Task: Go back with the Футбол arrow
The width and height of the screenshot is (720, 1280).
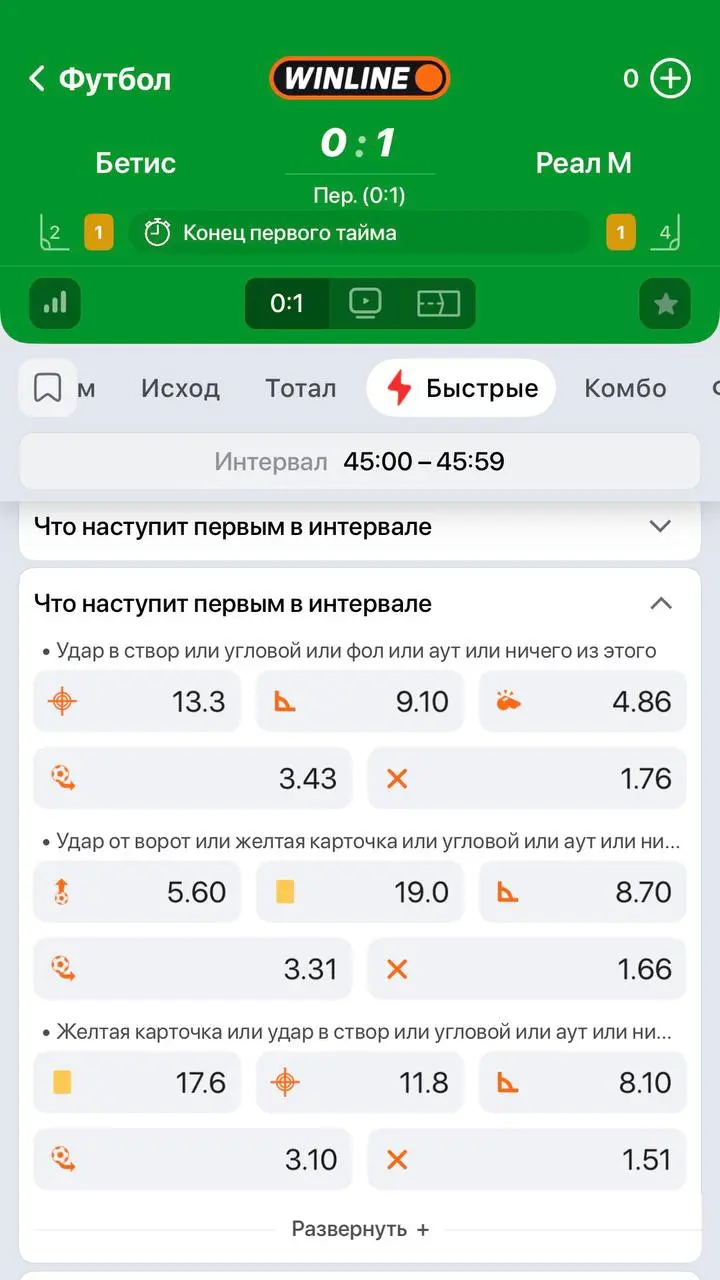Action: [x=37, y=78]
